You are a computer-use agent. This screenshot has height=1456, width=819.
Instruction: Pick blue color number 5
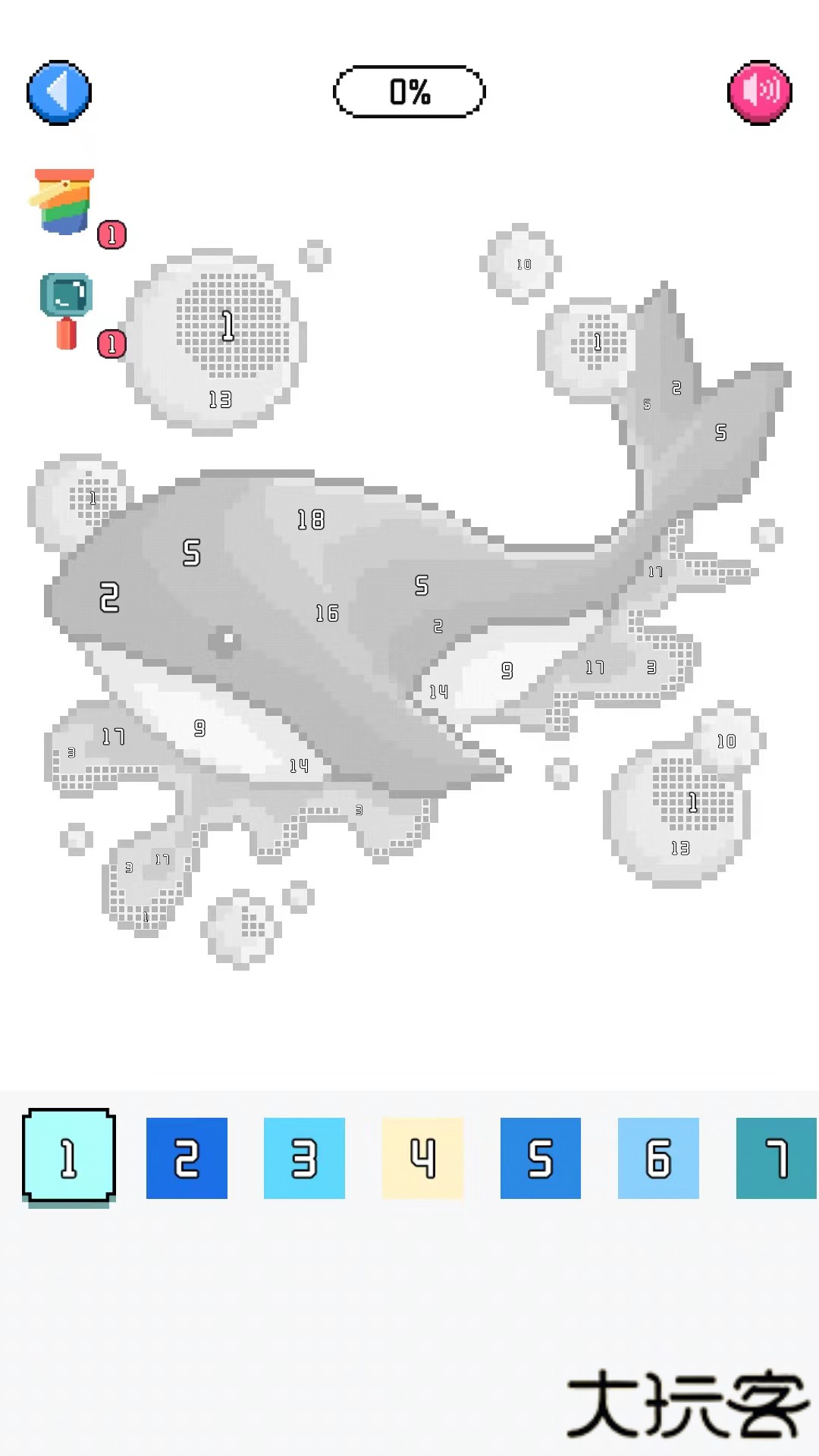pyautogui.click(x=540, y=1158)
